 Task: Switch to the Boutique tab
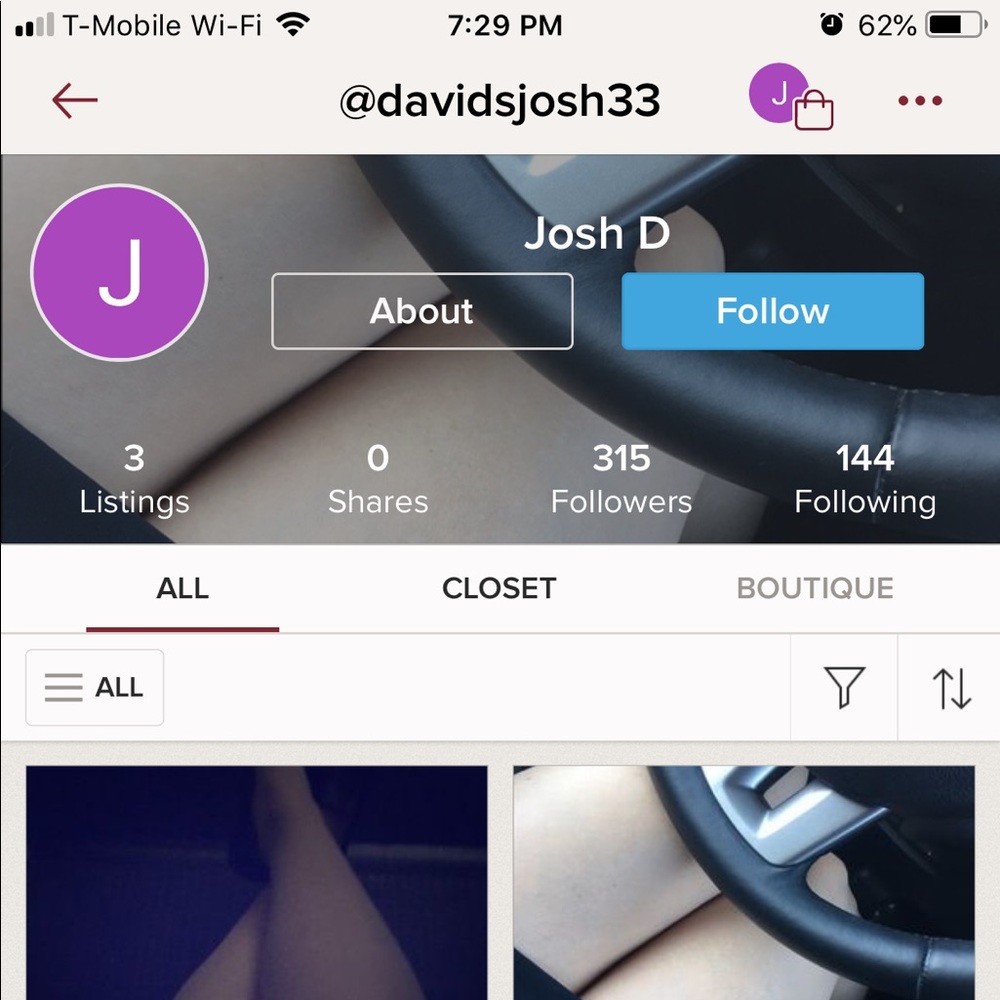coord(815,588)
